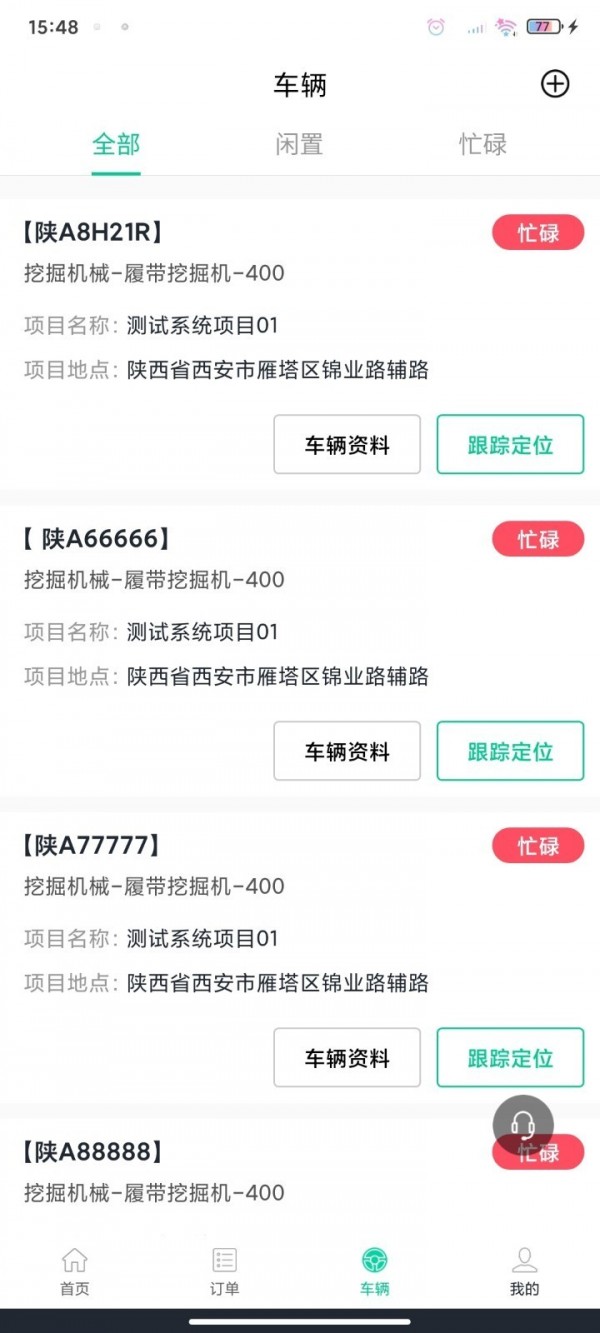Viewport: 600px width, 1333px height.
Task: Open the customer service headset button
Action: pyautogui.click(x=523, y=1125)
